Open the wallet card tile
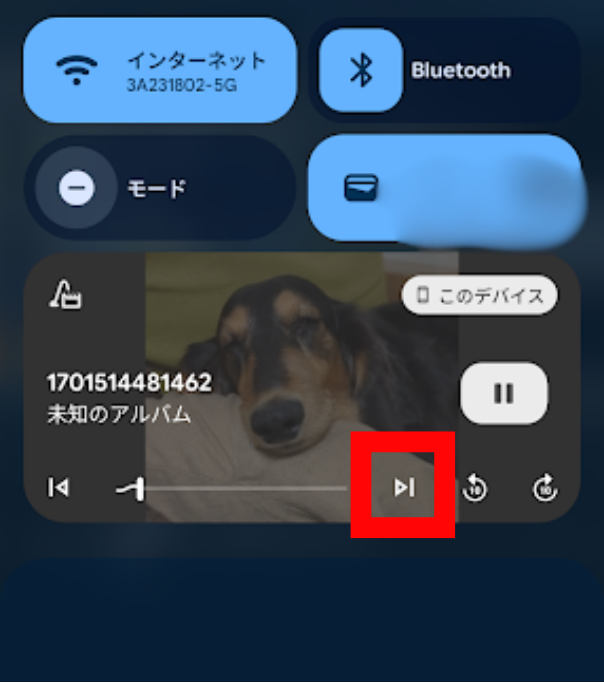The height and width of the screenshot is (683, 604). coord(445,188)
